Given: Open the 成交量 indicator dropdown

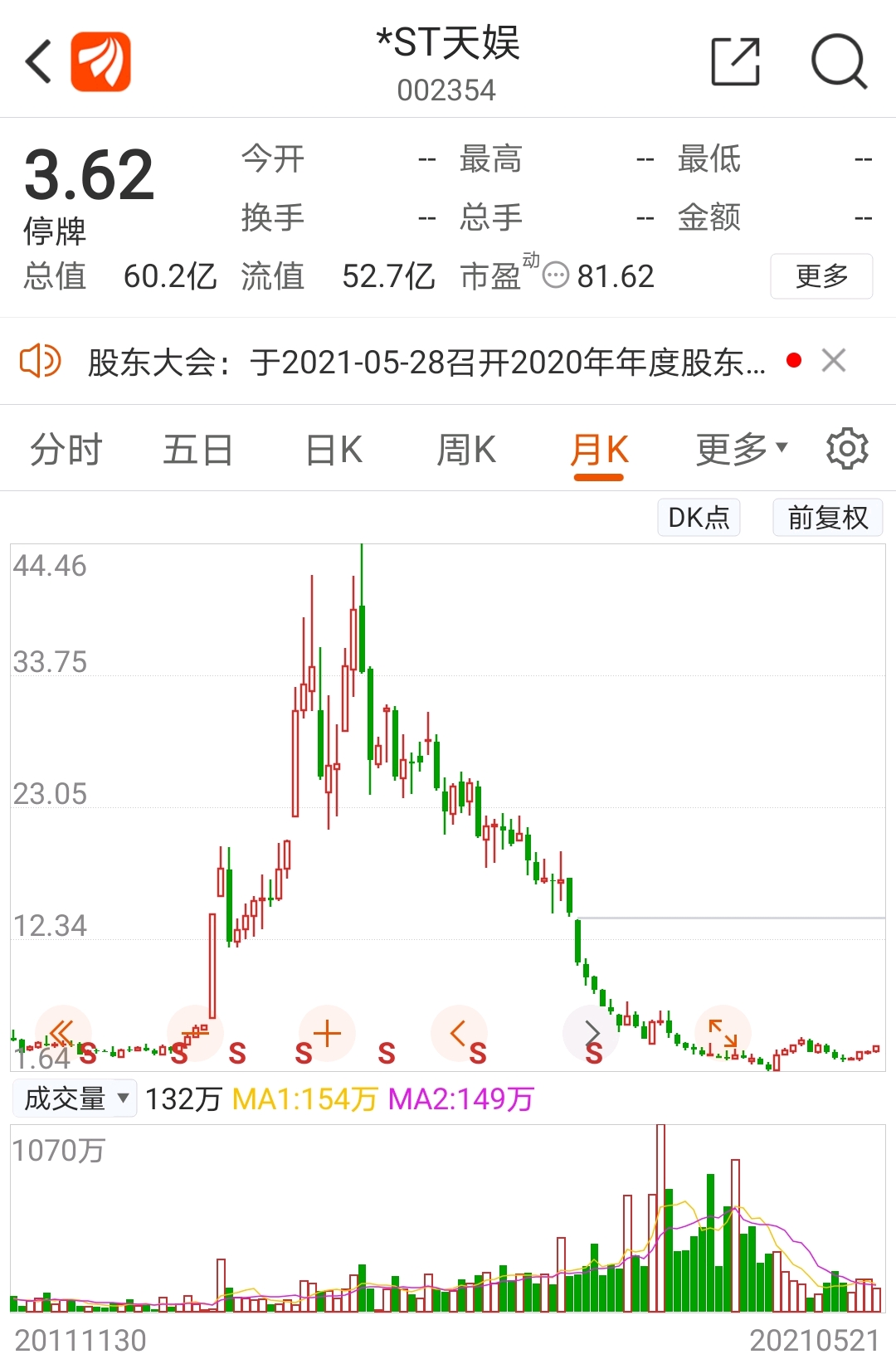Looking at the screenshot, I should (x=75, y=1098).
